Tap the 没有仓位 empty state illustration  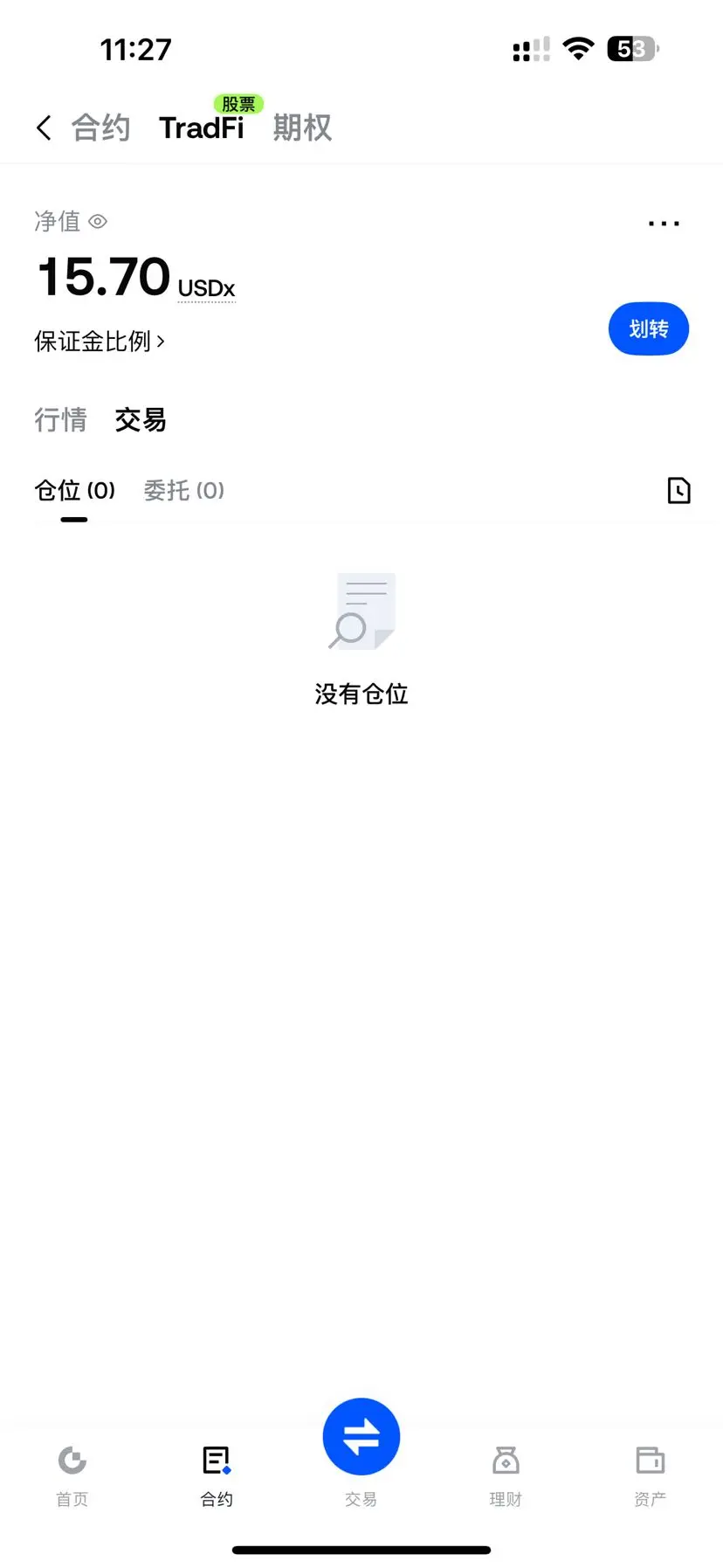(x=361, y=611)
